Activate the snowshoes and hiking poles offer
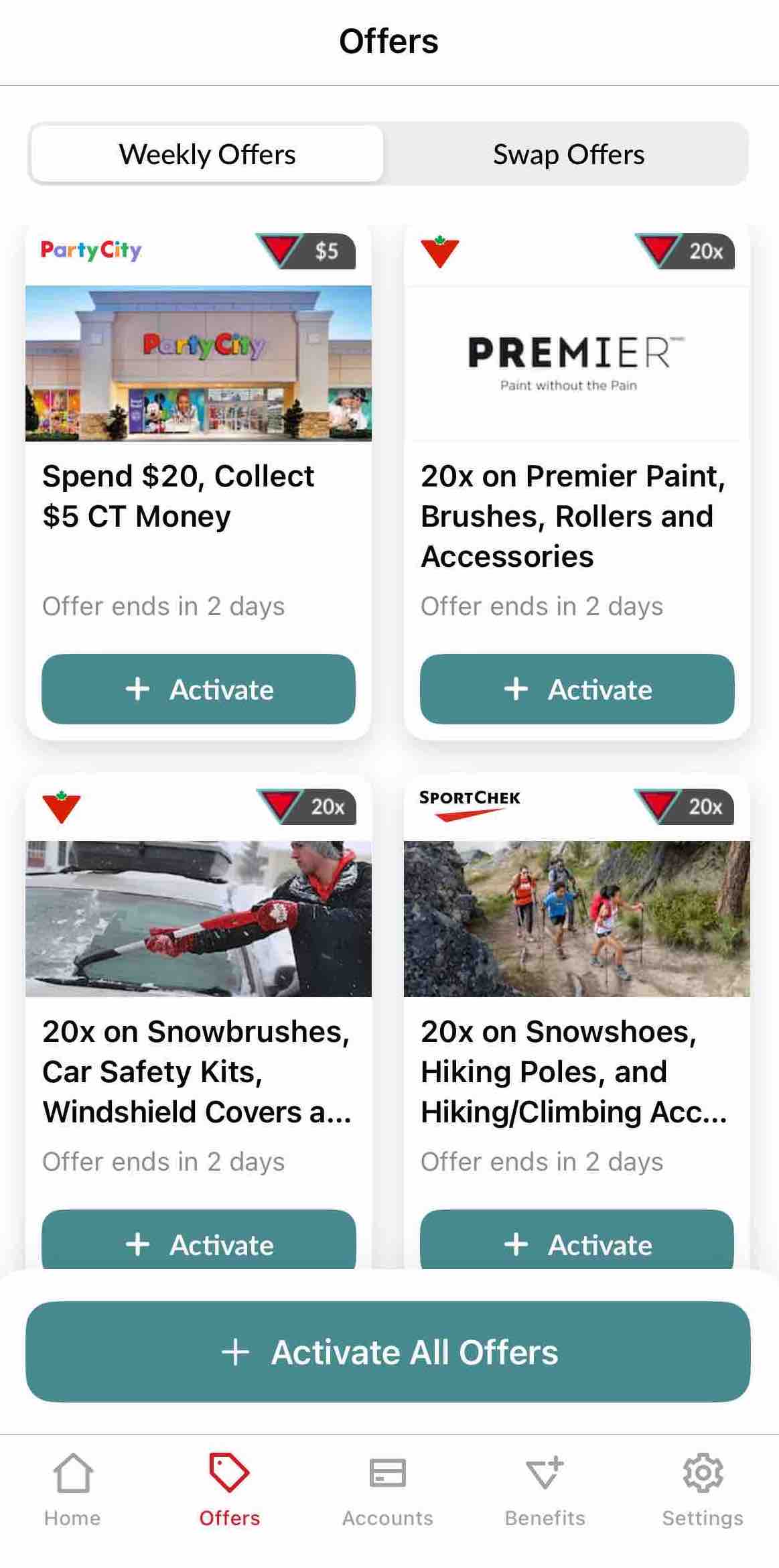779x1568 pixels. [577, 1244]
